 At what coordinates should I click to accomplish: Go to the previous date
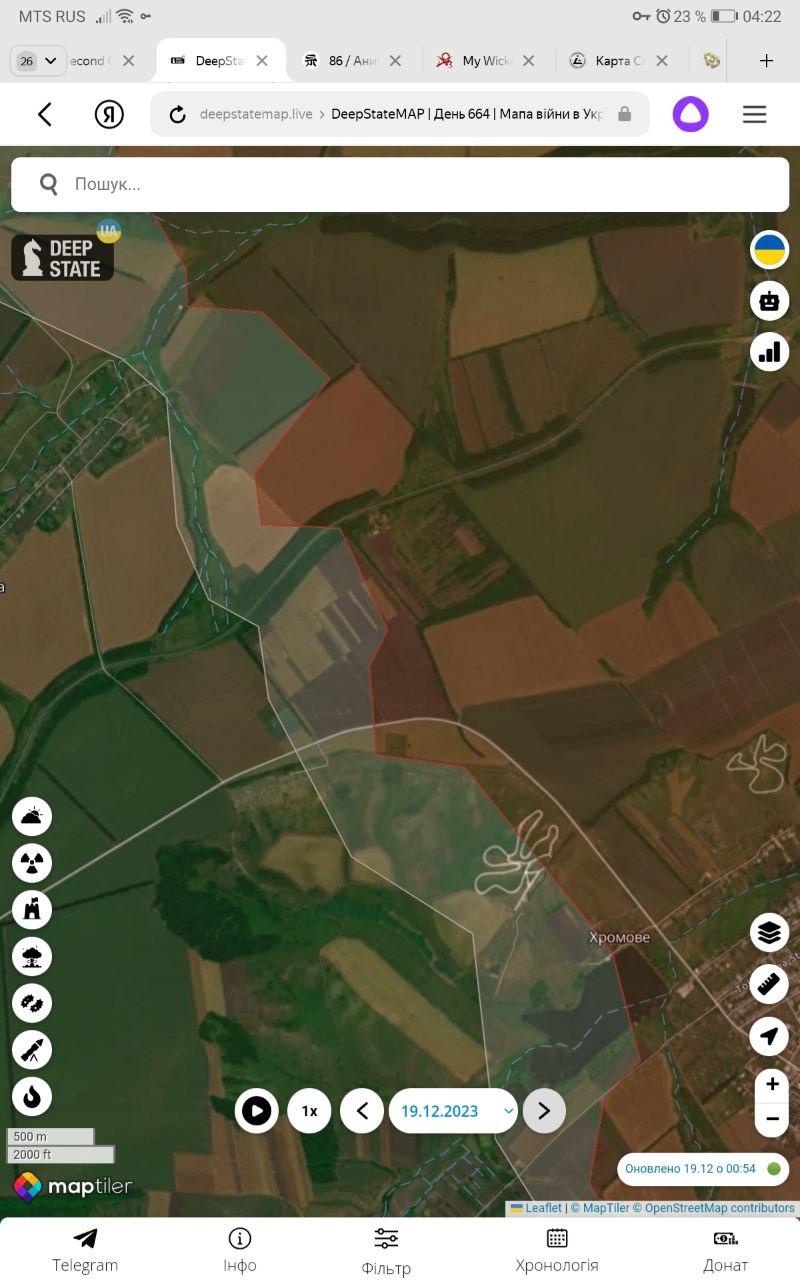362,1111
